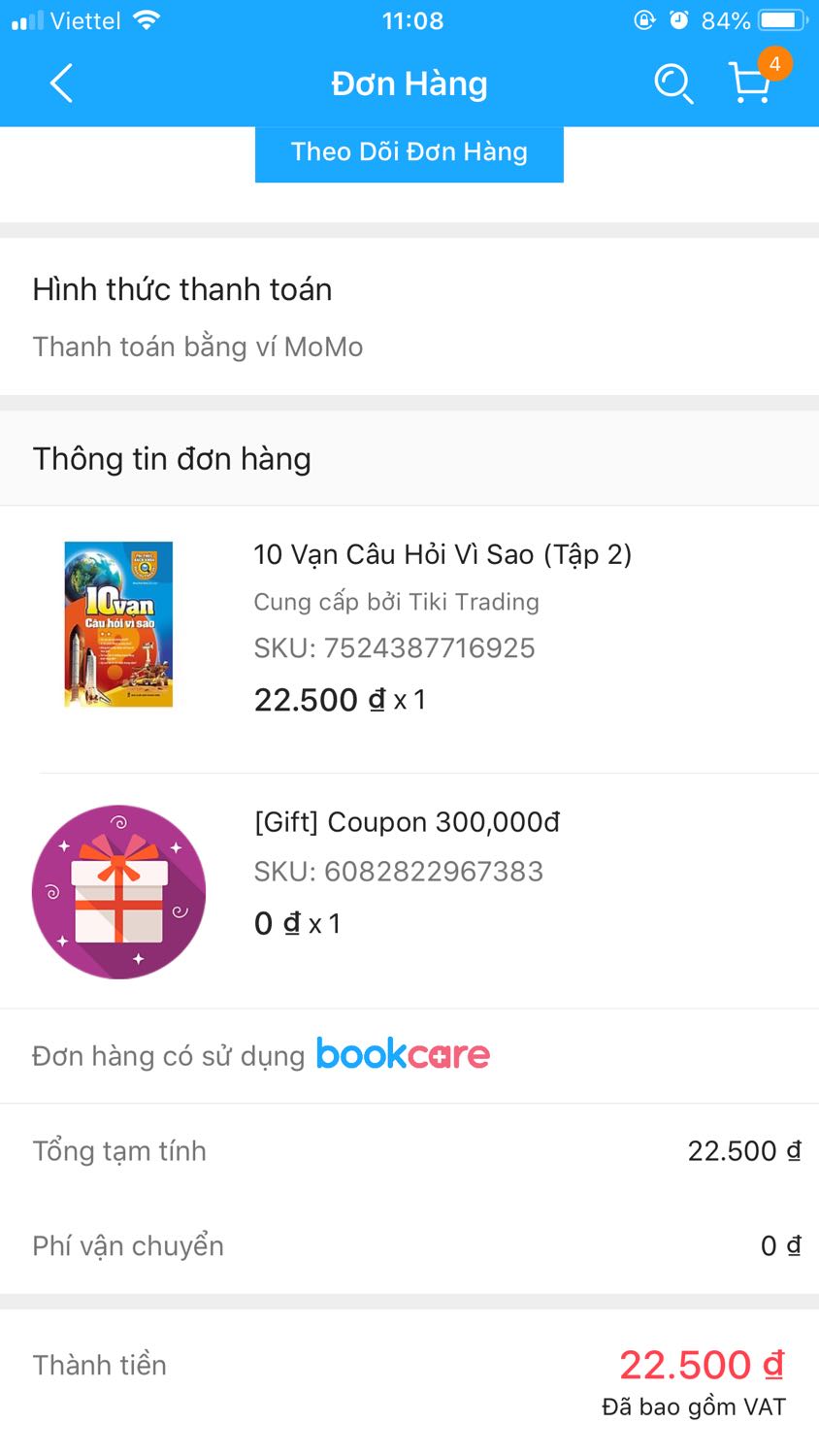Image resolution: width=819 pixels, height=1456 pixels.
Task: Select the underlined 22.500 đ price
Action: tap(309, 700)
